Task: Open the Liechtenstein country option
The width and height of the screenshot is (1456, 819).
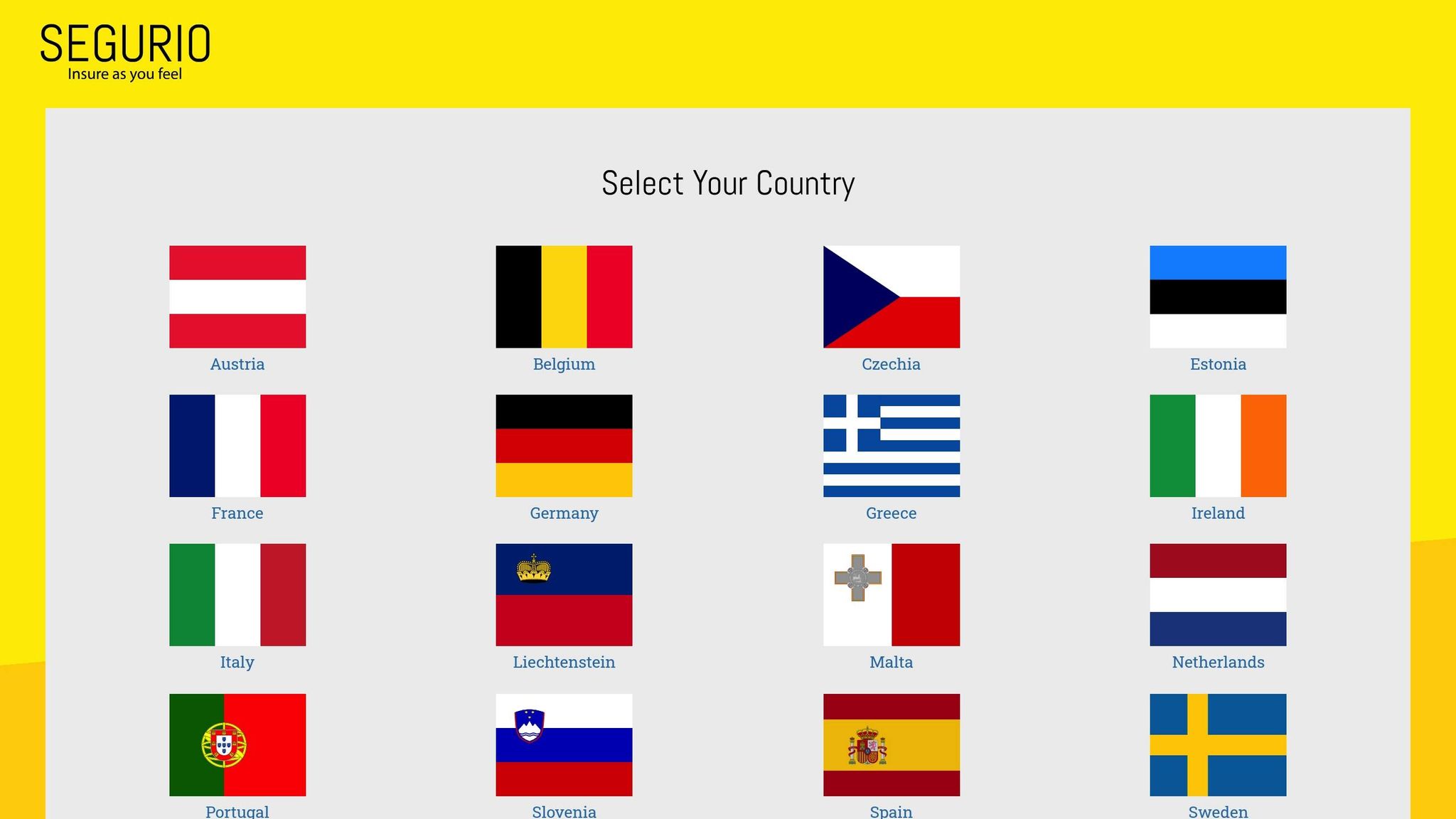Action: (x=564, y=595)
